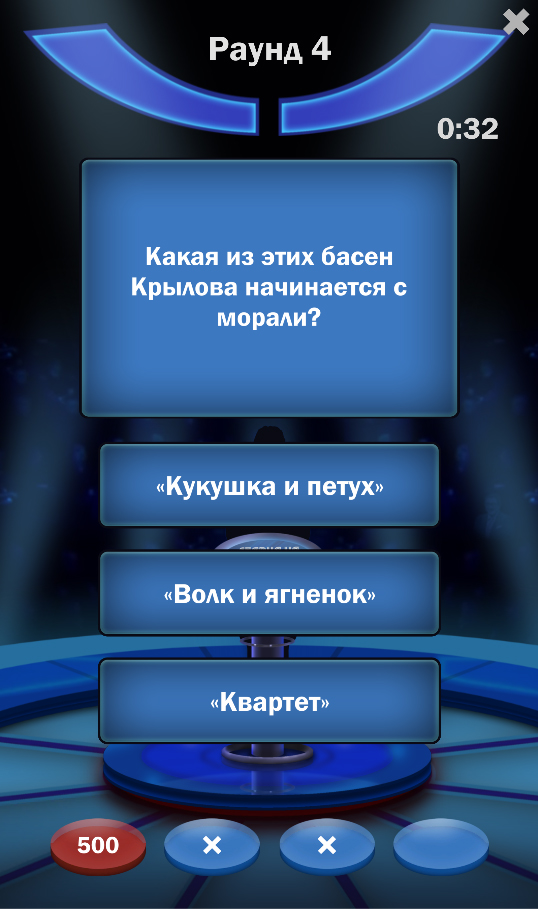Viewport: 538px width, 909px height.
Task: Select the answer «Кукушка и петух»
Action: point(270,486)
